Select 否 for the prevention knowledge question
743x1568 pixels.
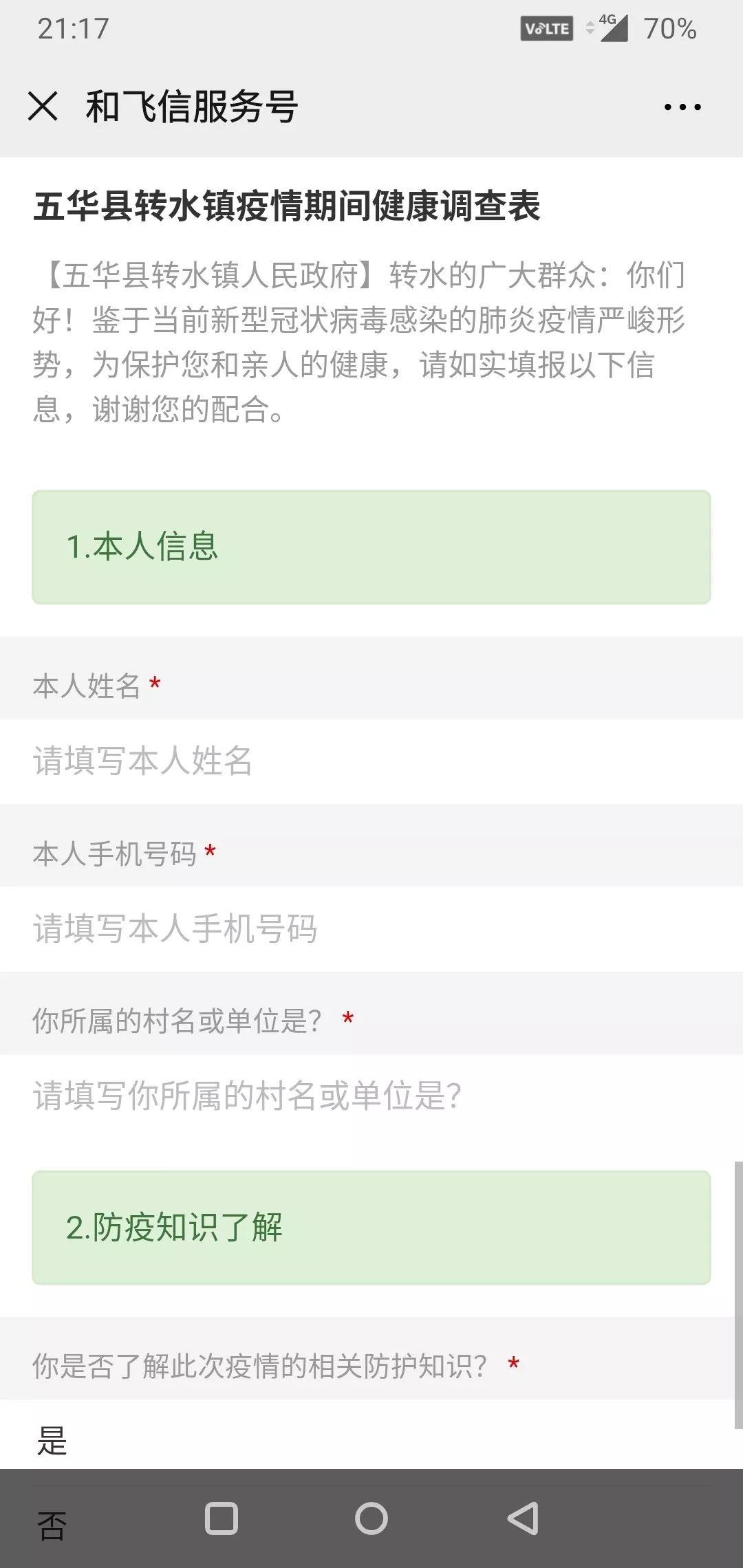click(52, 1527)
